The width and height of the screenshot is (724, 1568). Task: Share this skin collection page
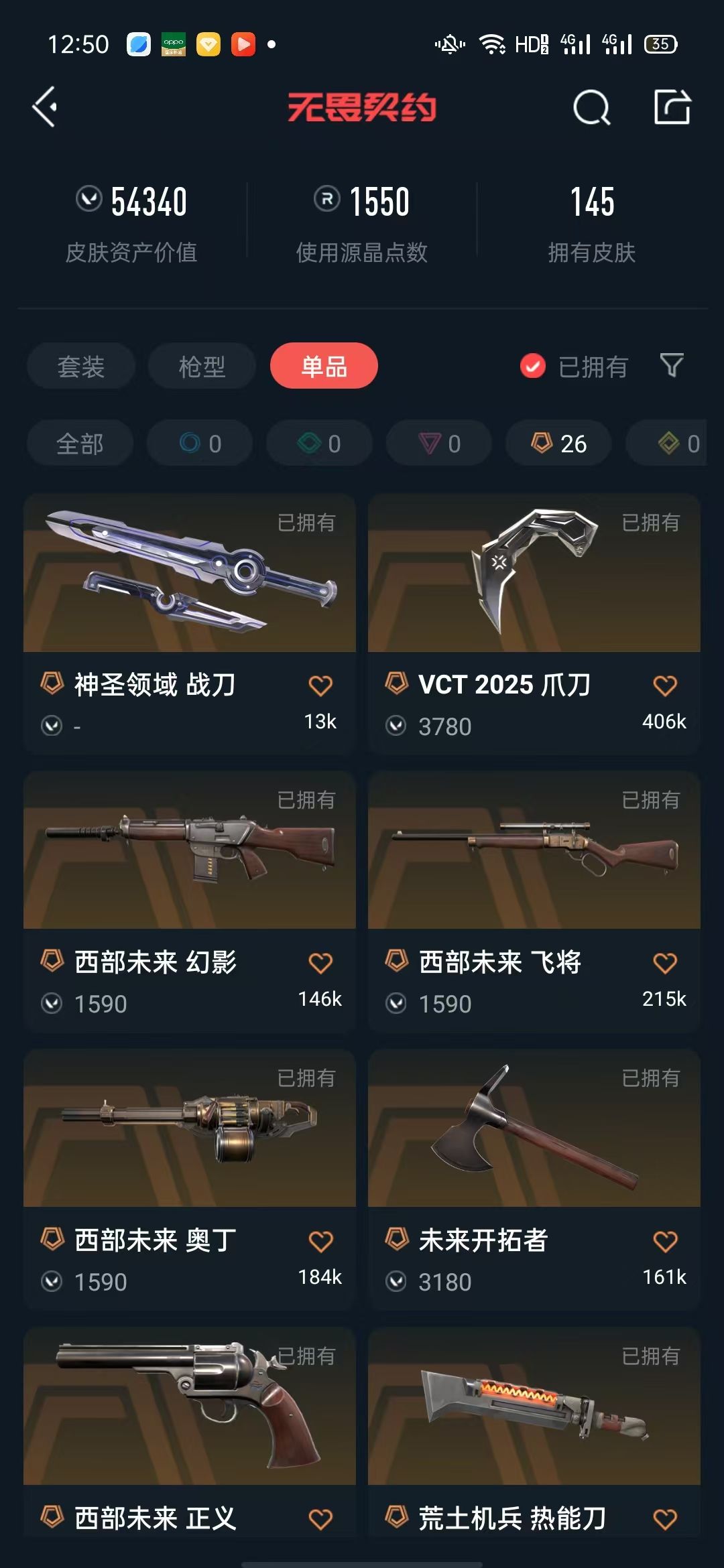click(672, 107)
